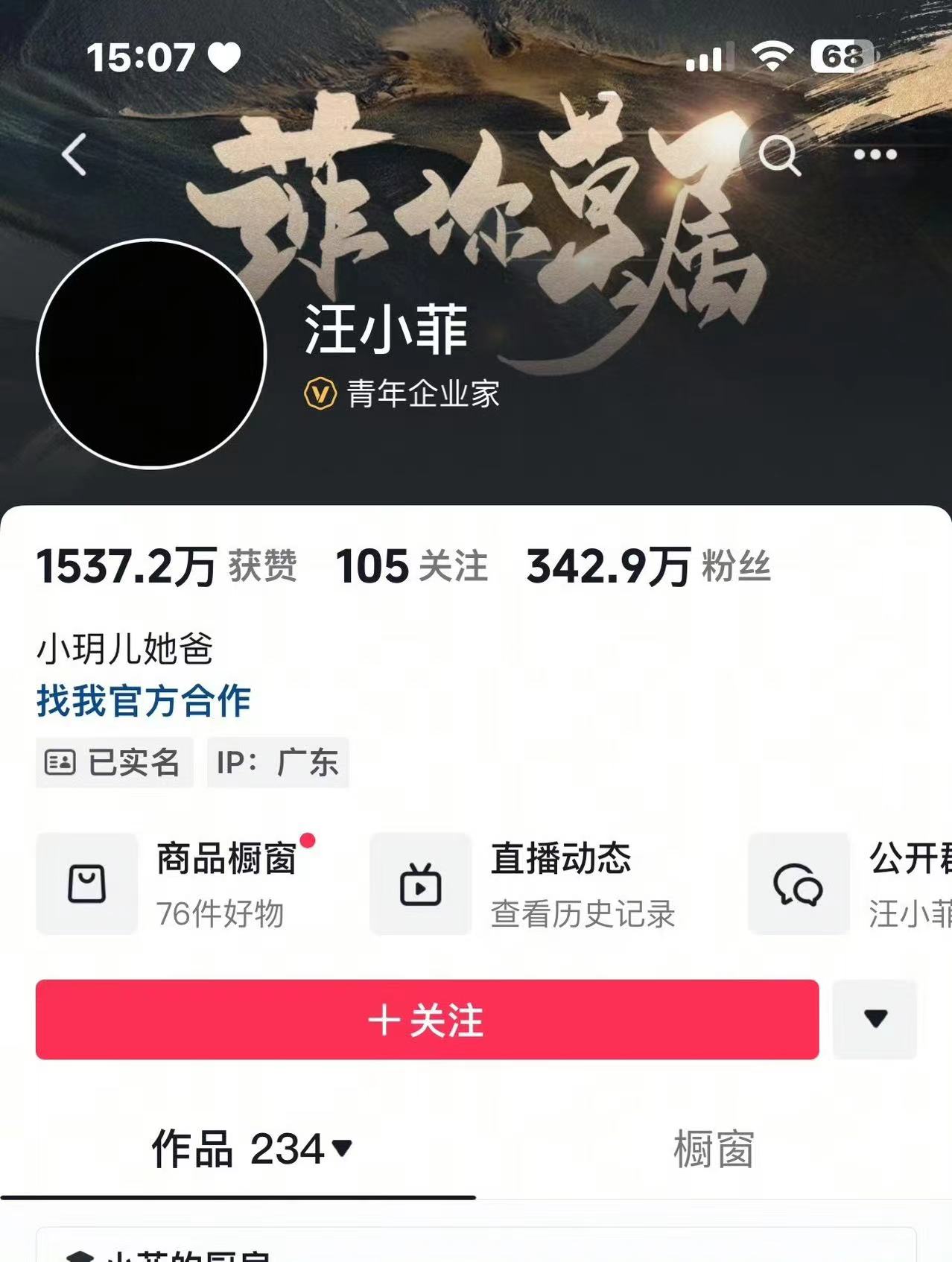Open the 105 关注 following list
This screenshot has height=1262, width=952.
[411, 566]
